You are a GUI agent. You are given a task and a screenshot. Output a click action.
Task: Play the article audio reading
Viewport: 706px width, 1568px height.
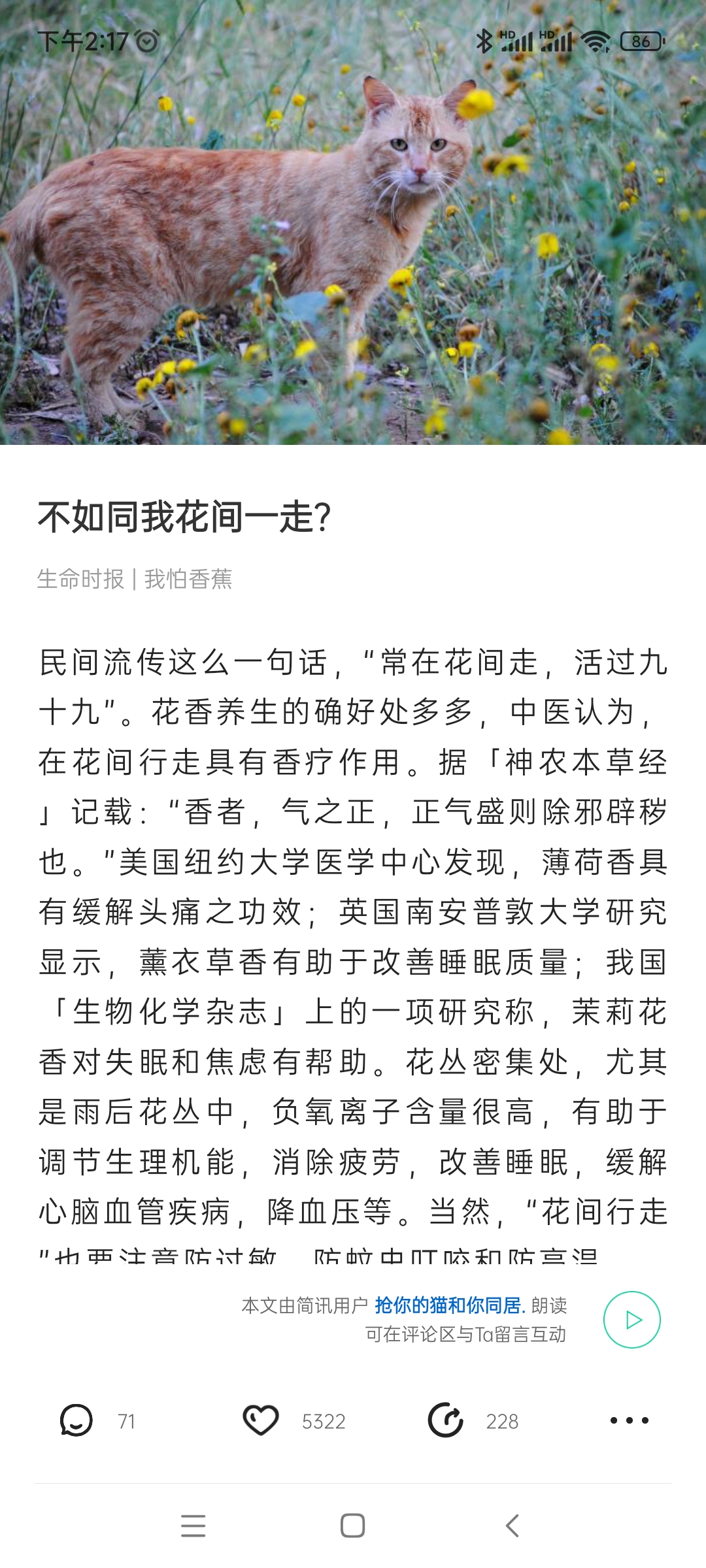point(631,1320)
